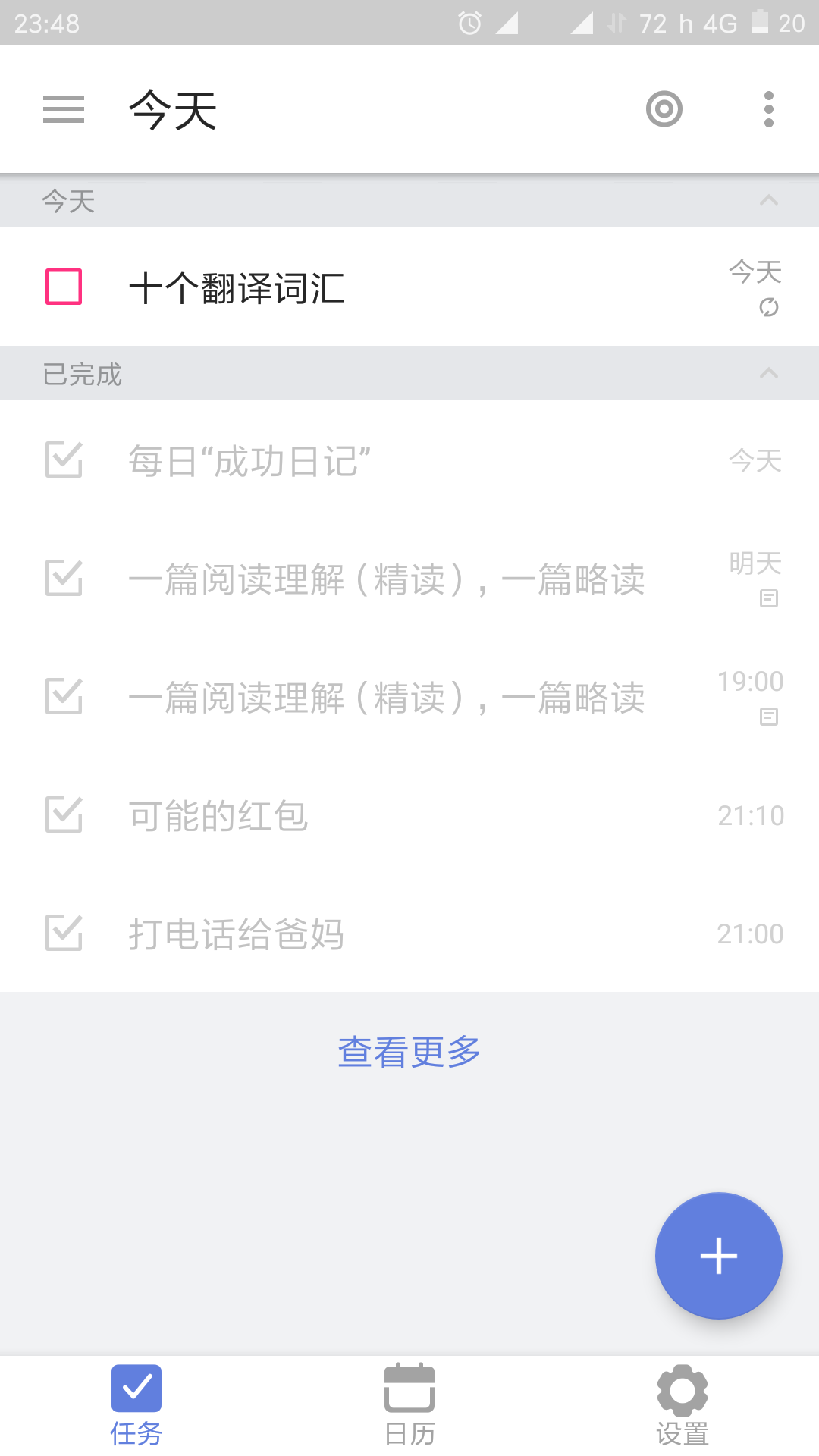Open the hamburger drawer menu
The height and width of the screenshot is (1456, 819).
pos(64,109)
